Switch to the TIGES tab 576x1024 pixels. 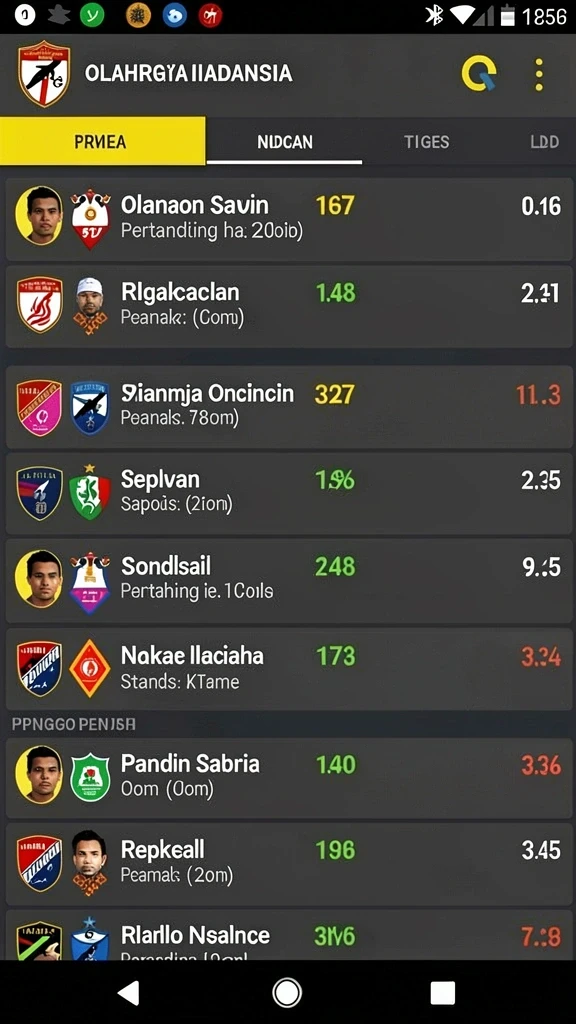pos(426,141)
